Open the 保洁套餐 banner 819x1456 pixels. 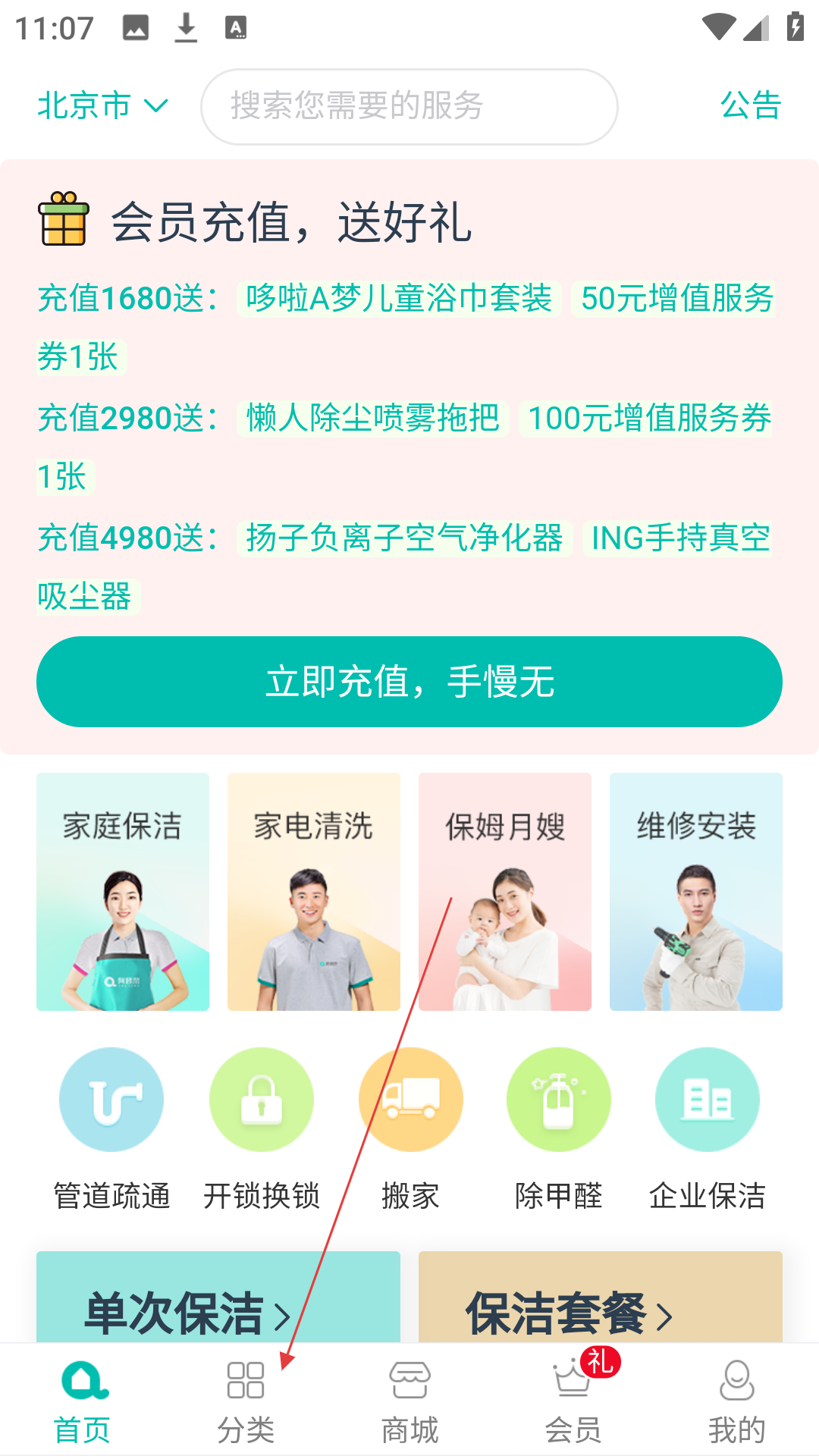coord(601,1298)
